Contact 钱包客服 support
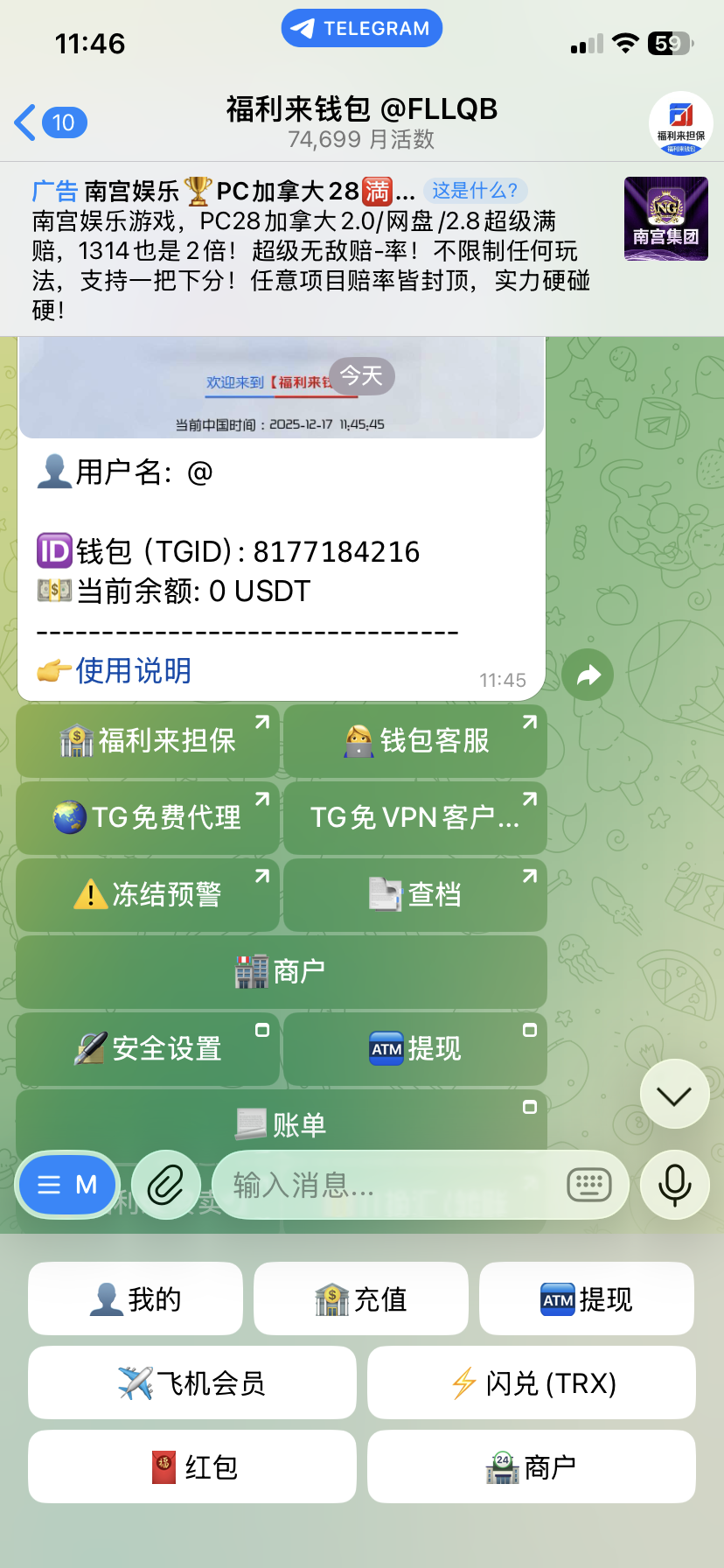The width and height of the screenshot is (724, 1568). [415, 741]
